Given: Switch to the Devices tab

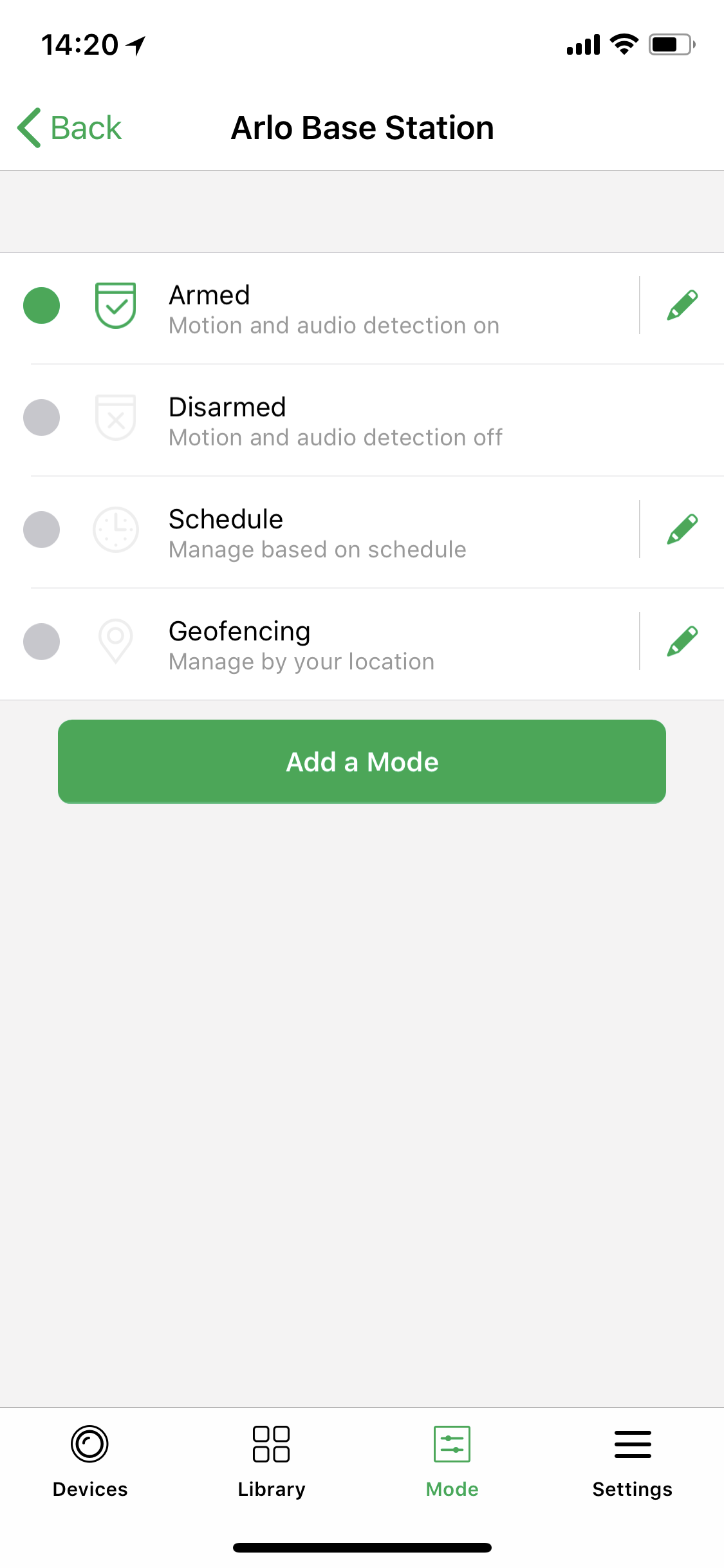Looking at the screenshot, I should click(x=90, y=1462).
